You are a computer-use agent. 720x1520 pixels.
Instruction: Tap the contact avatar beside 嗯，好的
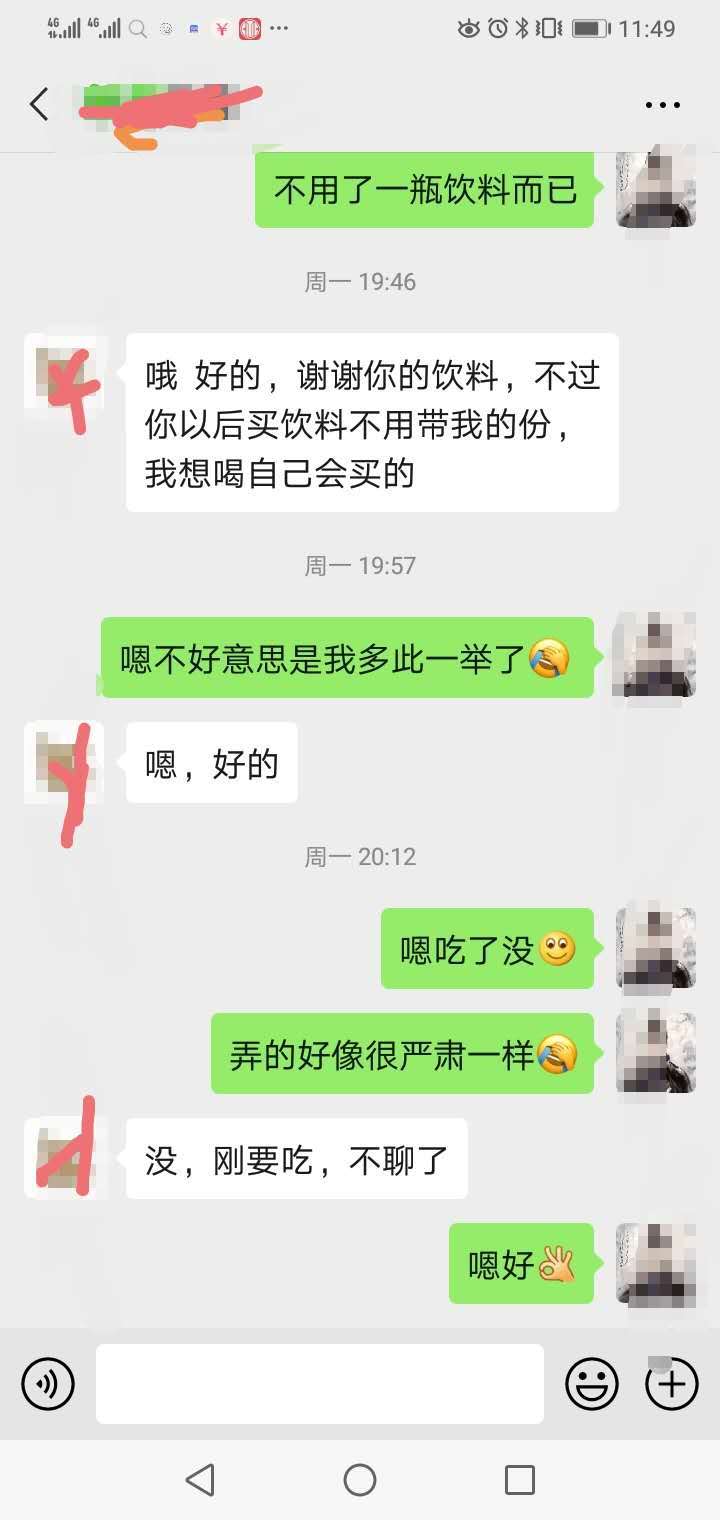point(66,763)
